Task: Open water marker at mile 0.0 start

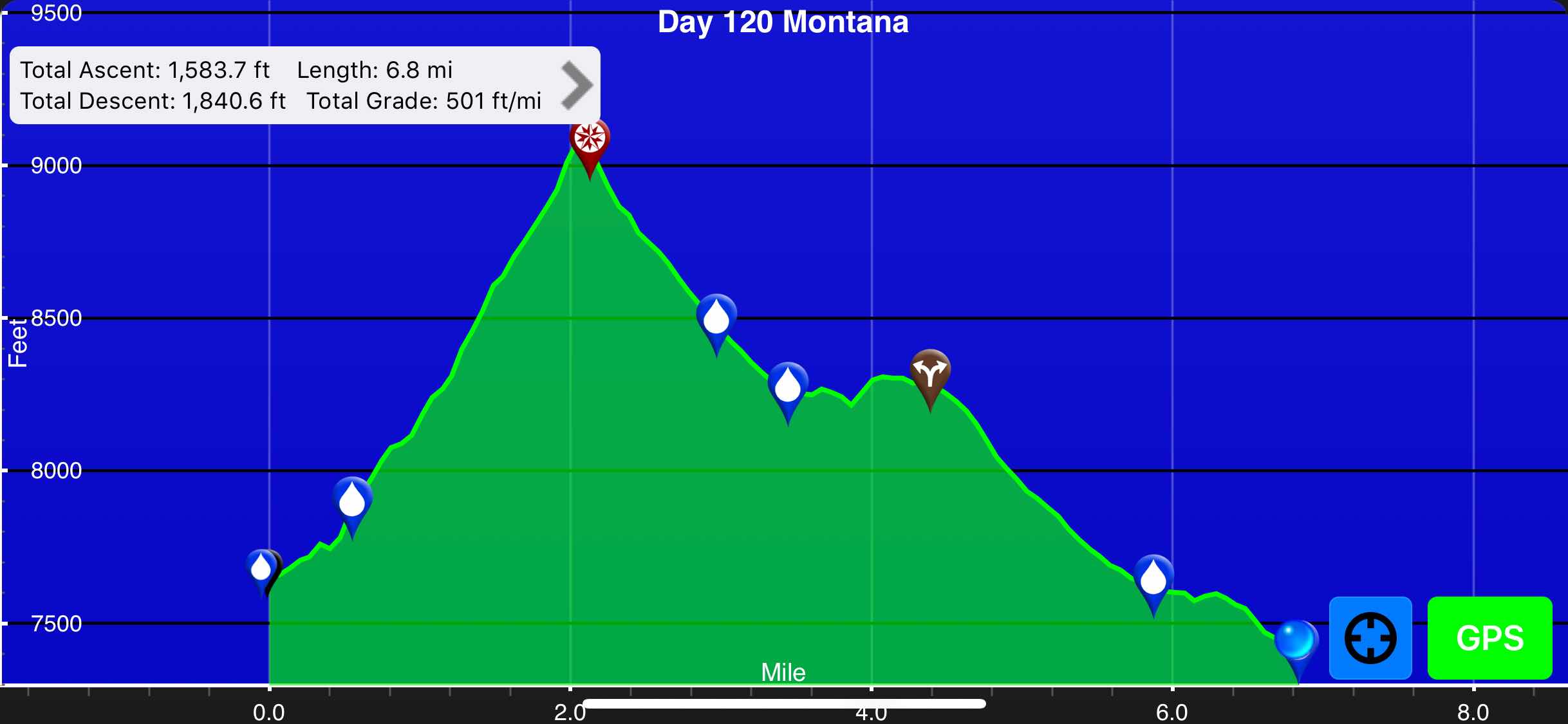Action: [261, 569]
